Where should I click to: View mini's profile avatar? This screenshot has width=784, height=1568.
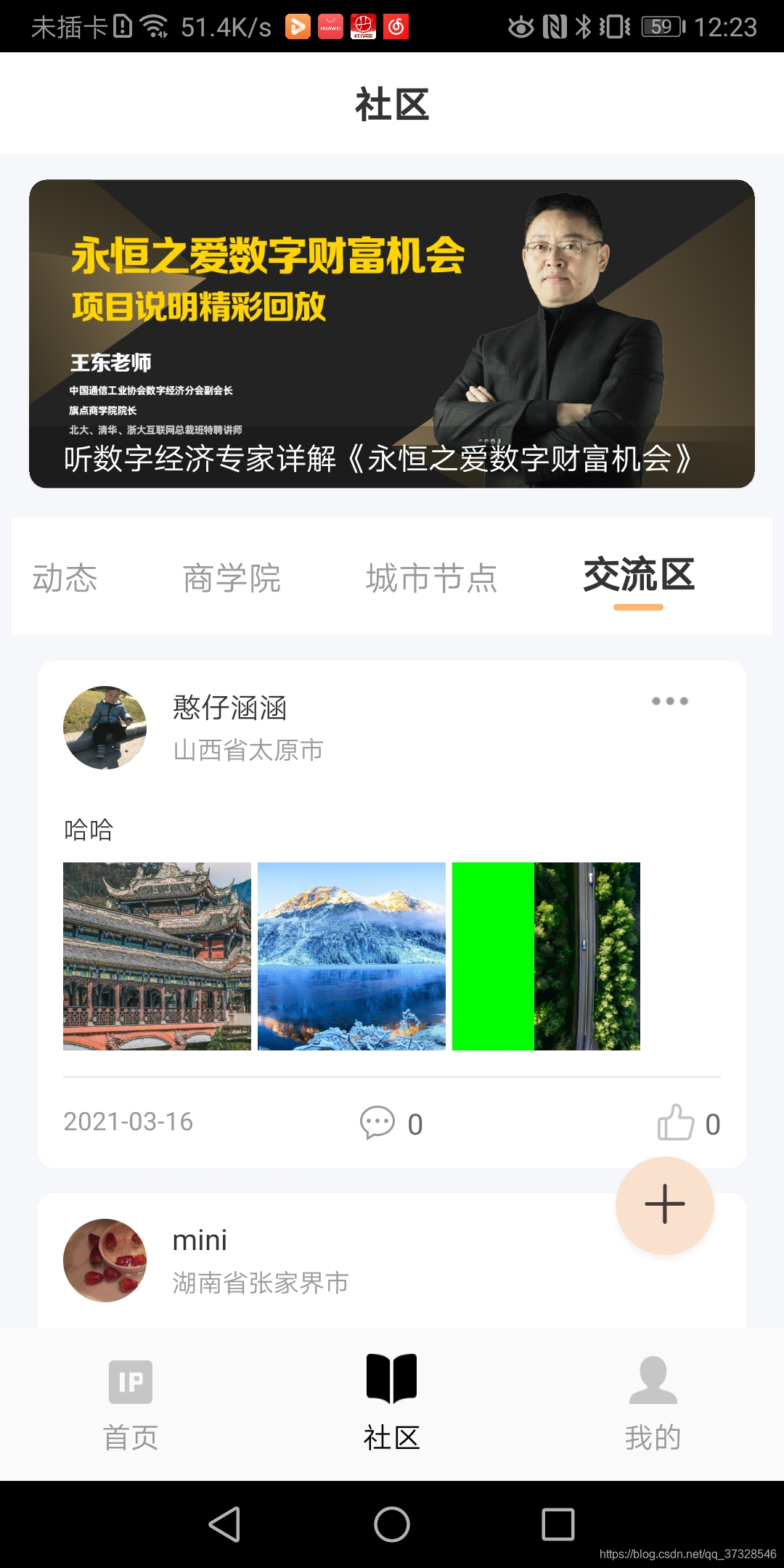pyautogui.click(x=105, y=1260)
